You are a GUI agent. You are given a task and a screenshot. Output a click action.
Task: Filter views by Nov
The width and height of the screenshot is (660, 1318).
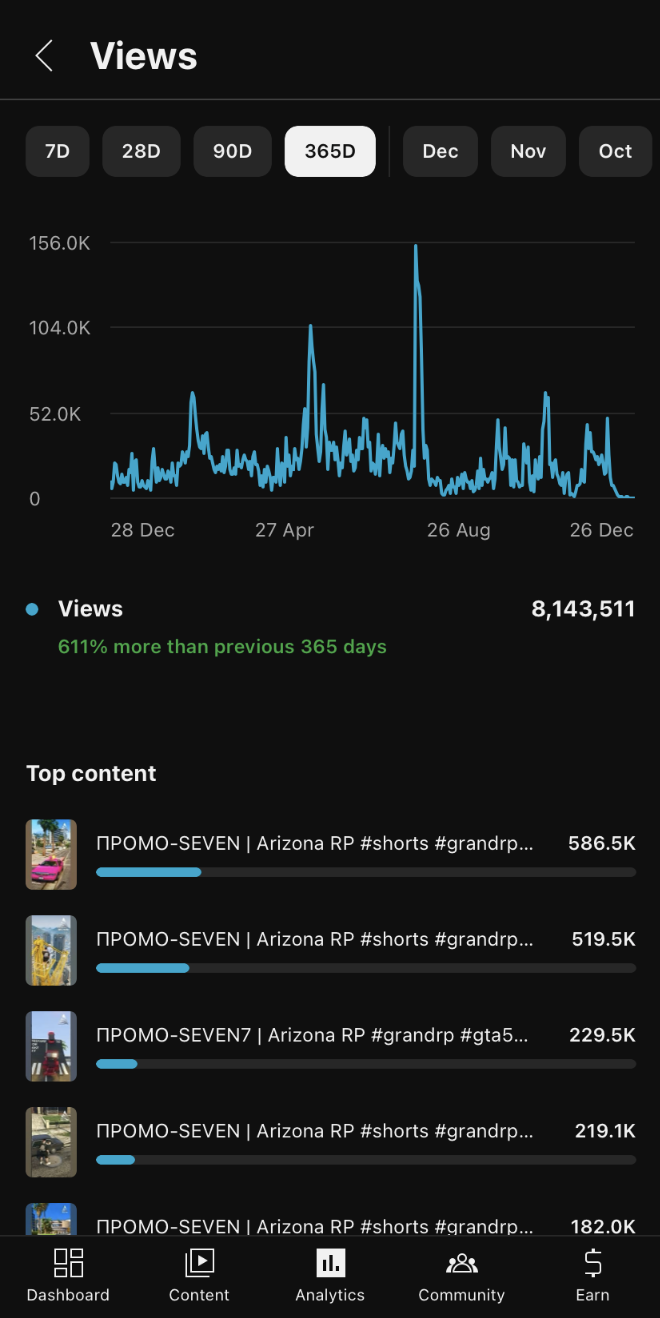tap(528, 151)
